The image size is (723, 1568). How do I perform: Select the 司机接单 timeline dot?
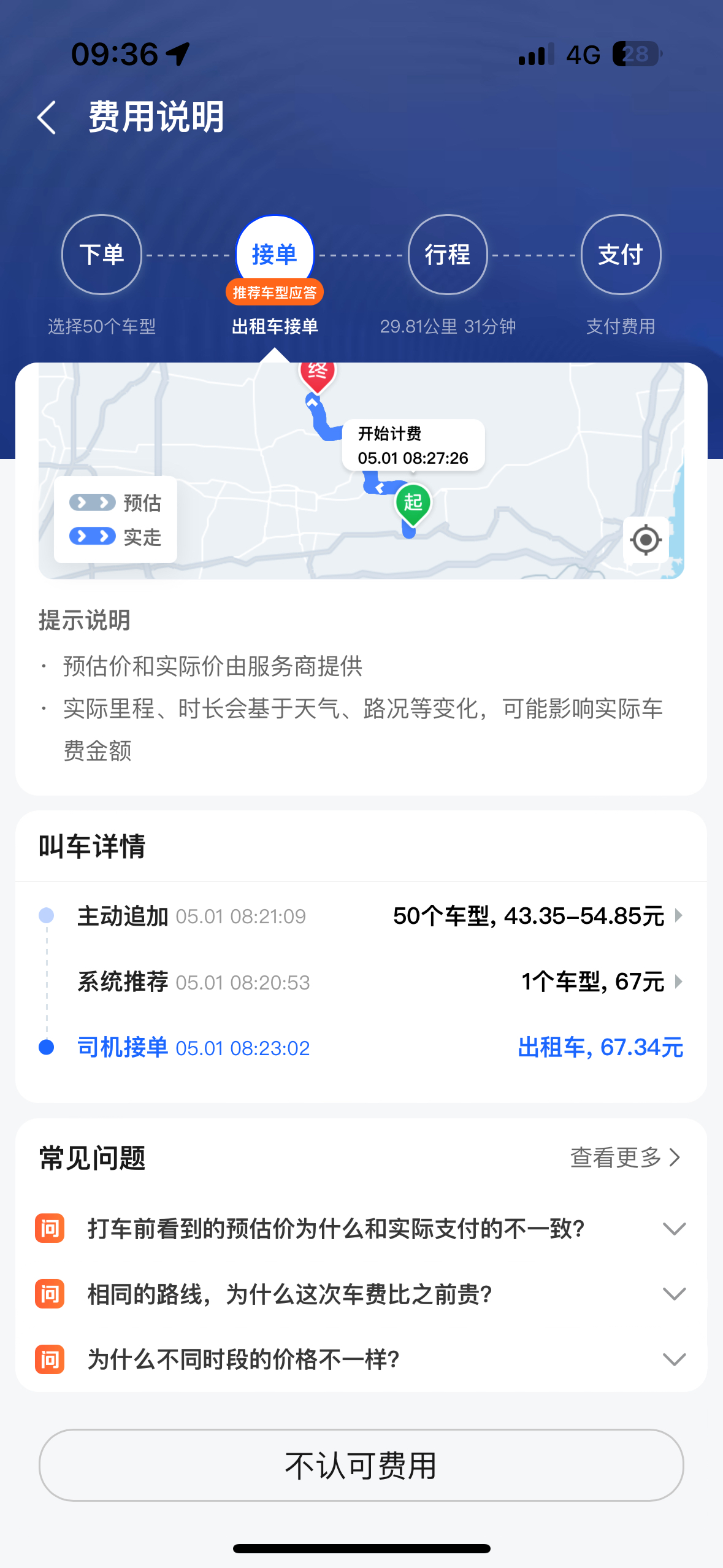47,1047
